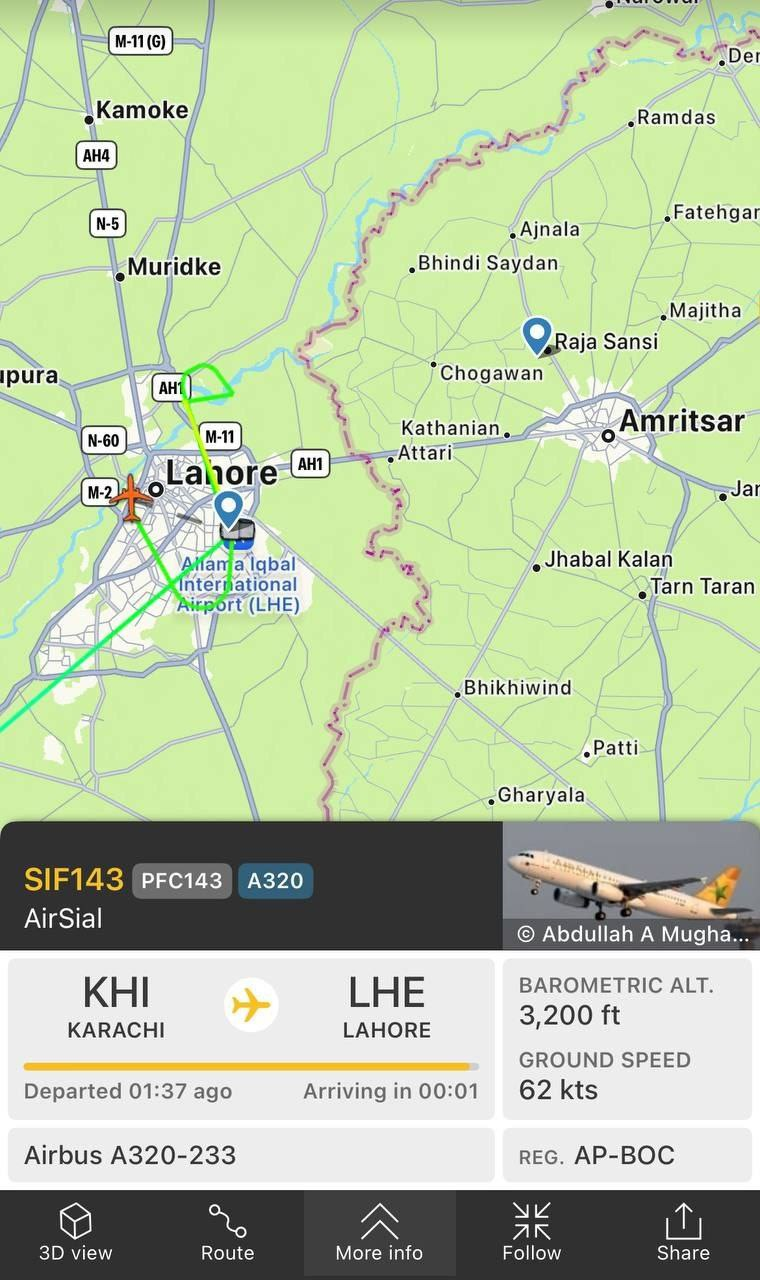Follow flight SIF143
760x1280 pixels.
(532, 1234)
